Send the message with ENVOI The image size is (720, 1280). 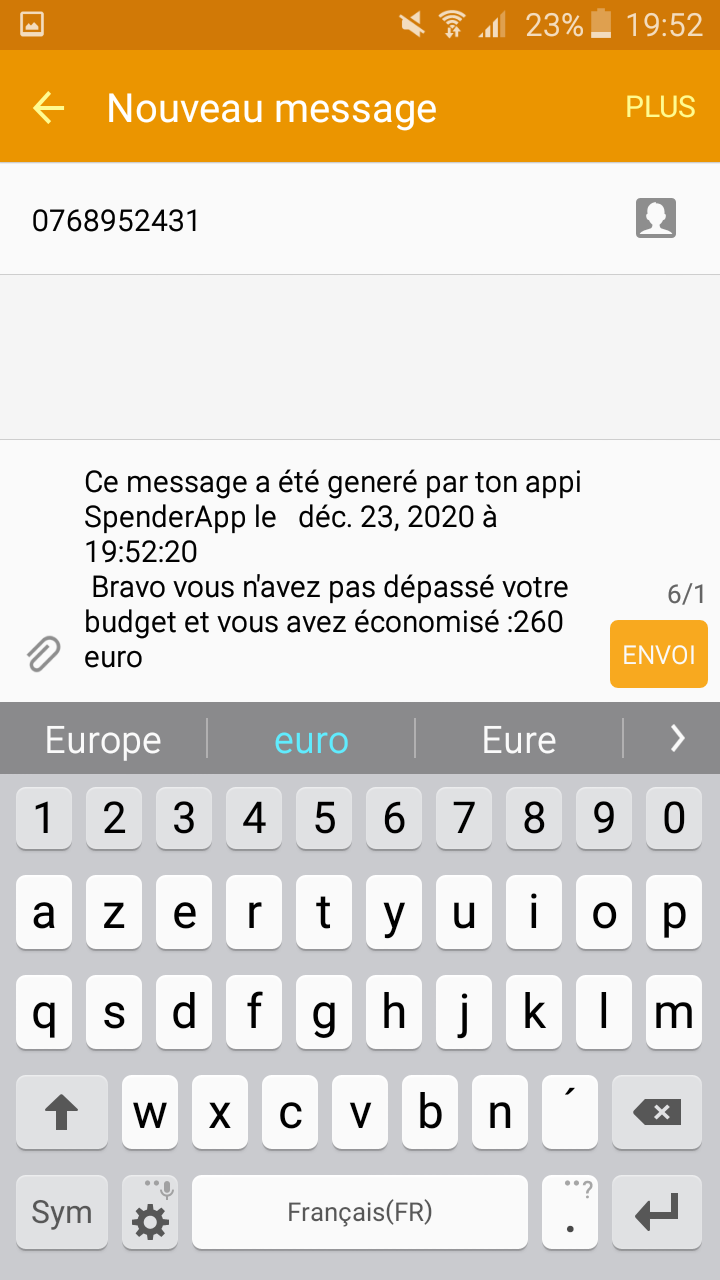pyautogui.click(x=659, y=654)
